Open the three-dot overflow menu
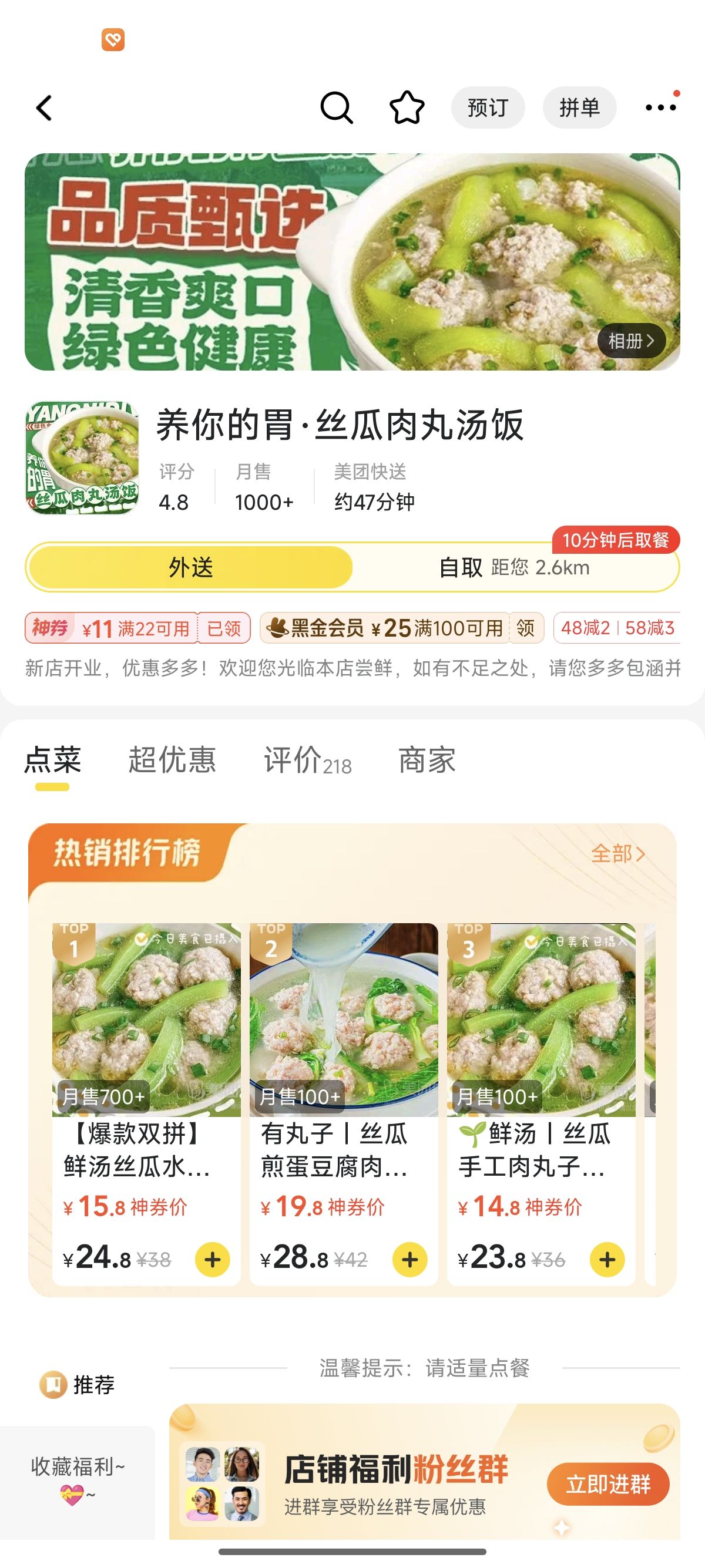 pyautogui.click(x=661, y=107)
